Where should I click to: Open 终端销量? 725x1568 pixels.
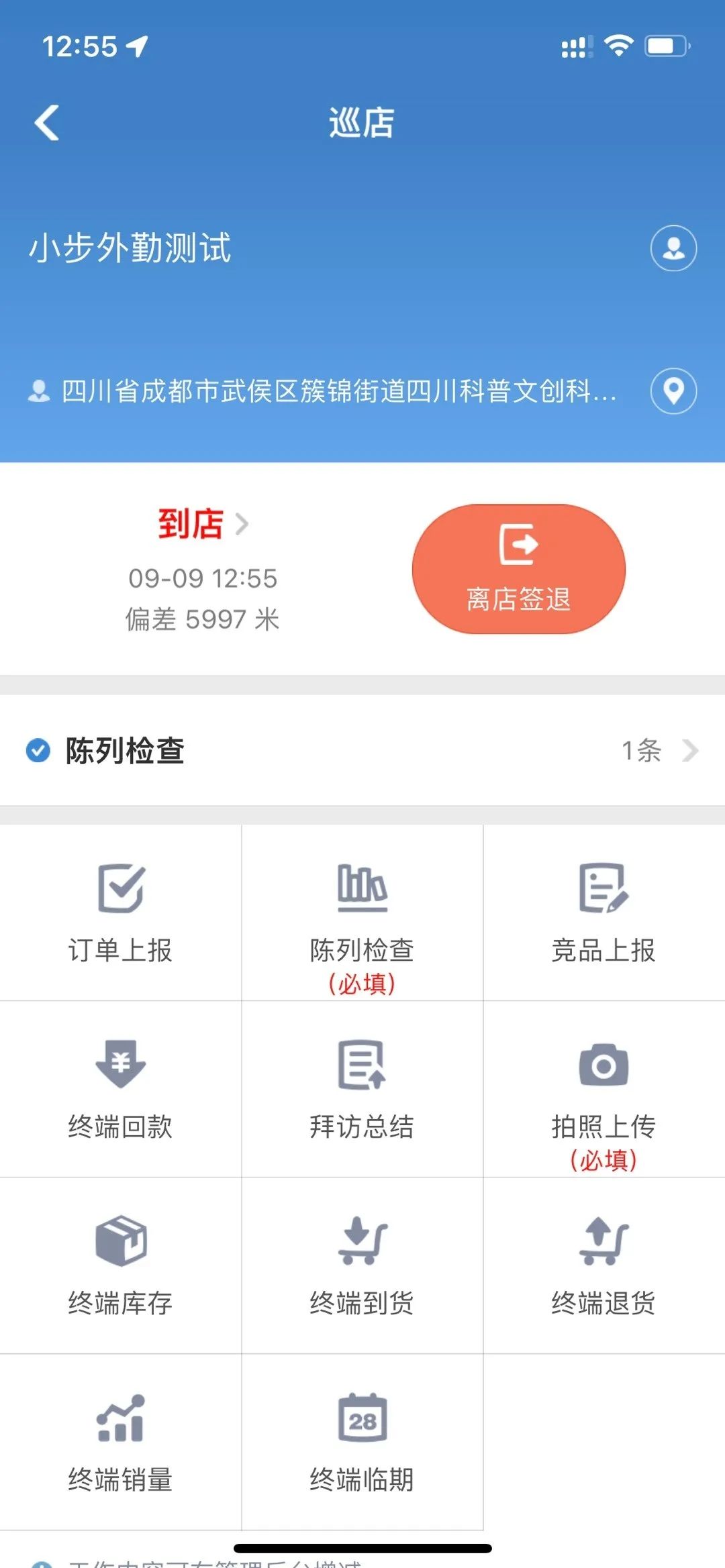point(121,1442)
